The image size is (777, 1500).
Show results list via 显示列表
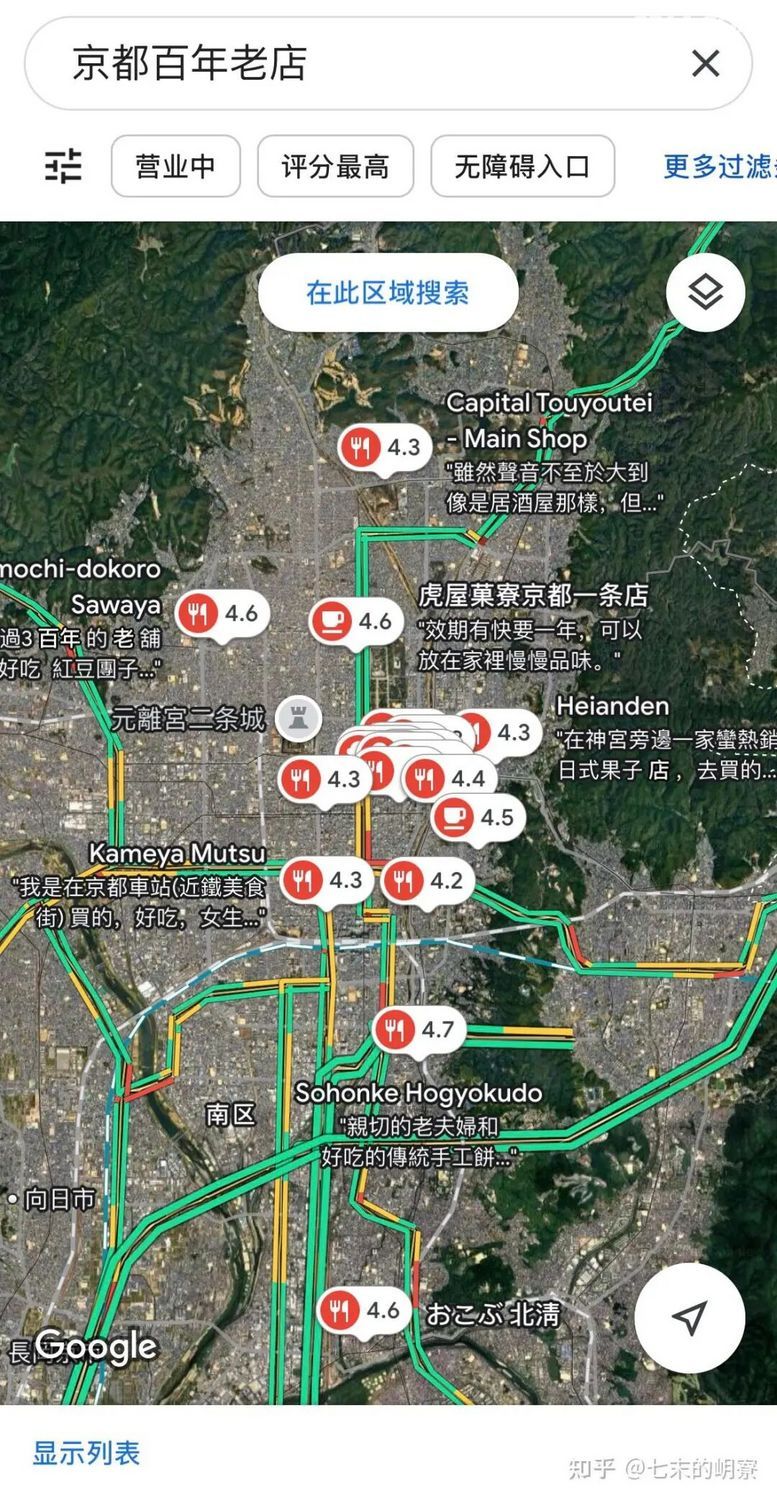click(x=86, y=1453)
